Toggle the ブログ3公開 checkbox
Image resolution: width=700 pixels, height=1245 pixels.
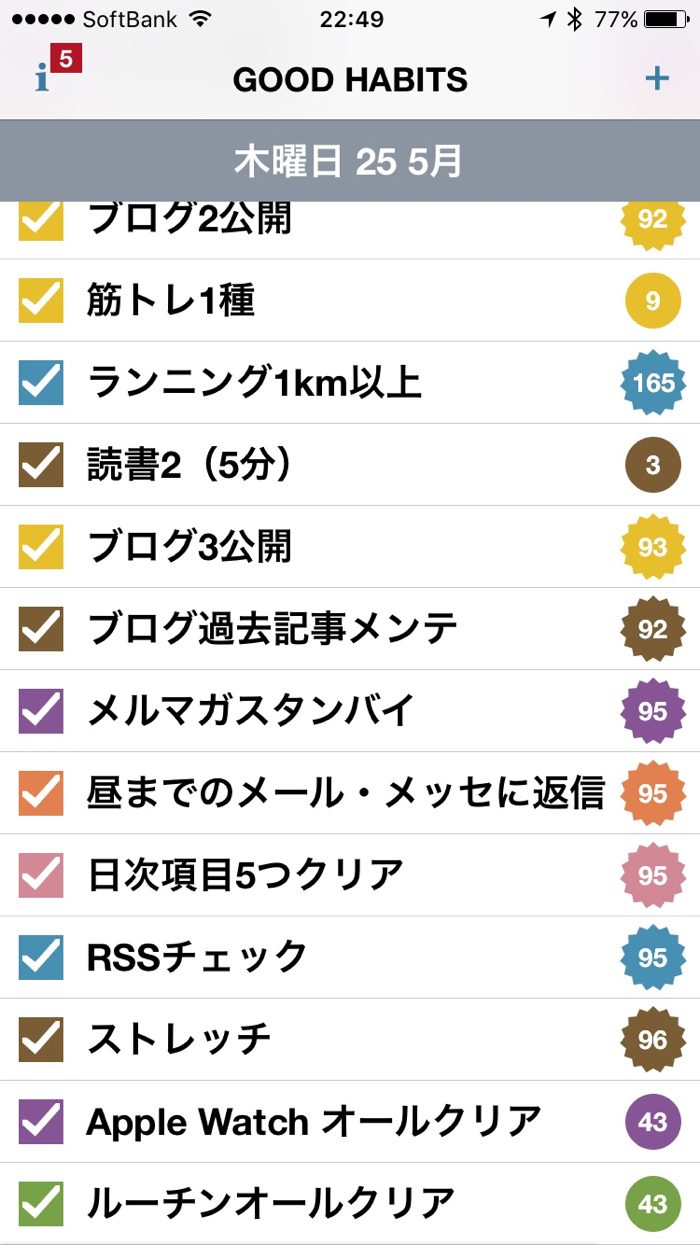tap(41, 547)
